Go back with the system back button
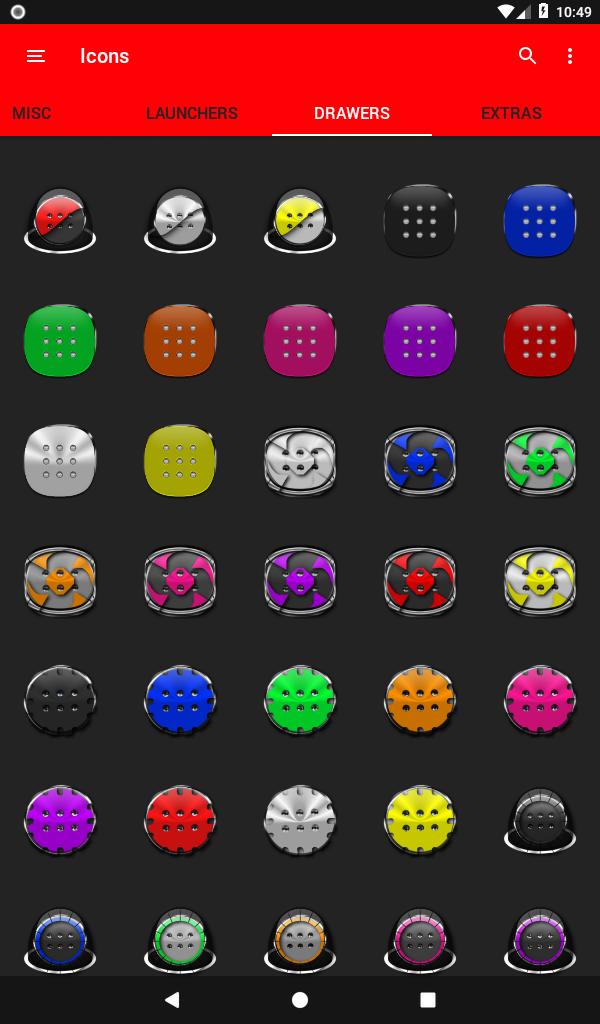The width and height of the screenshot is (600, 1024). 172,999
